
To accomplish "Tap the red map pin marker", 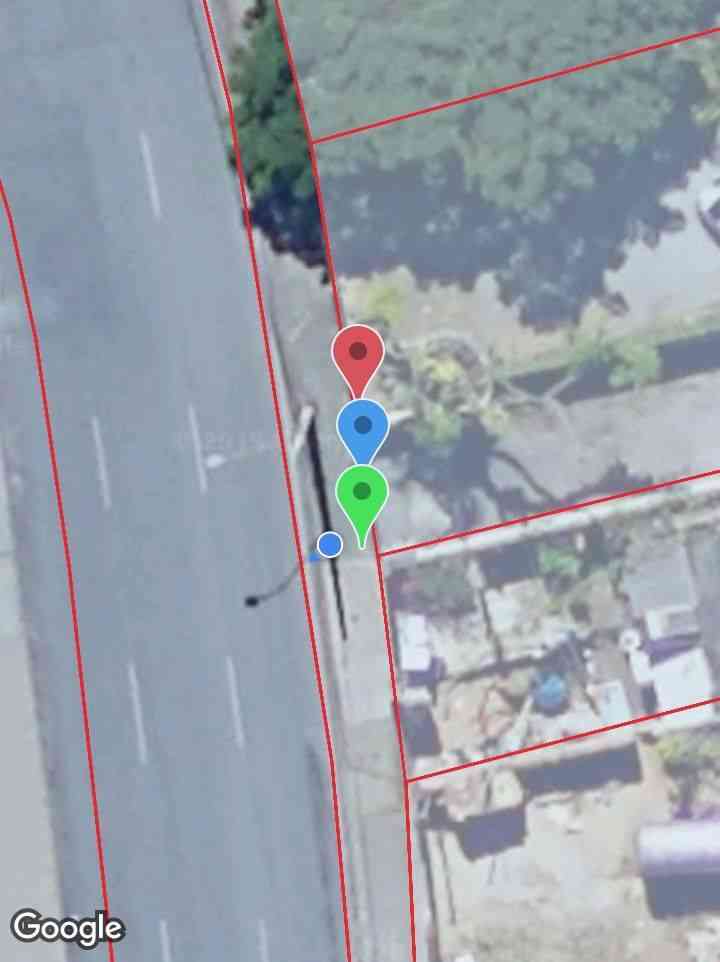I will [x=358, y=353].
